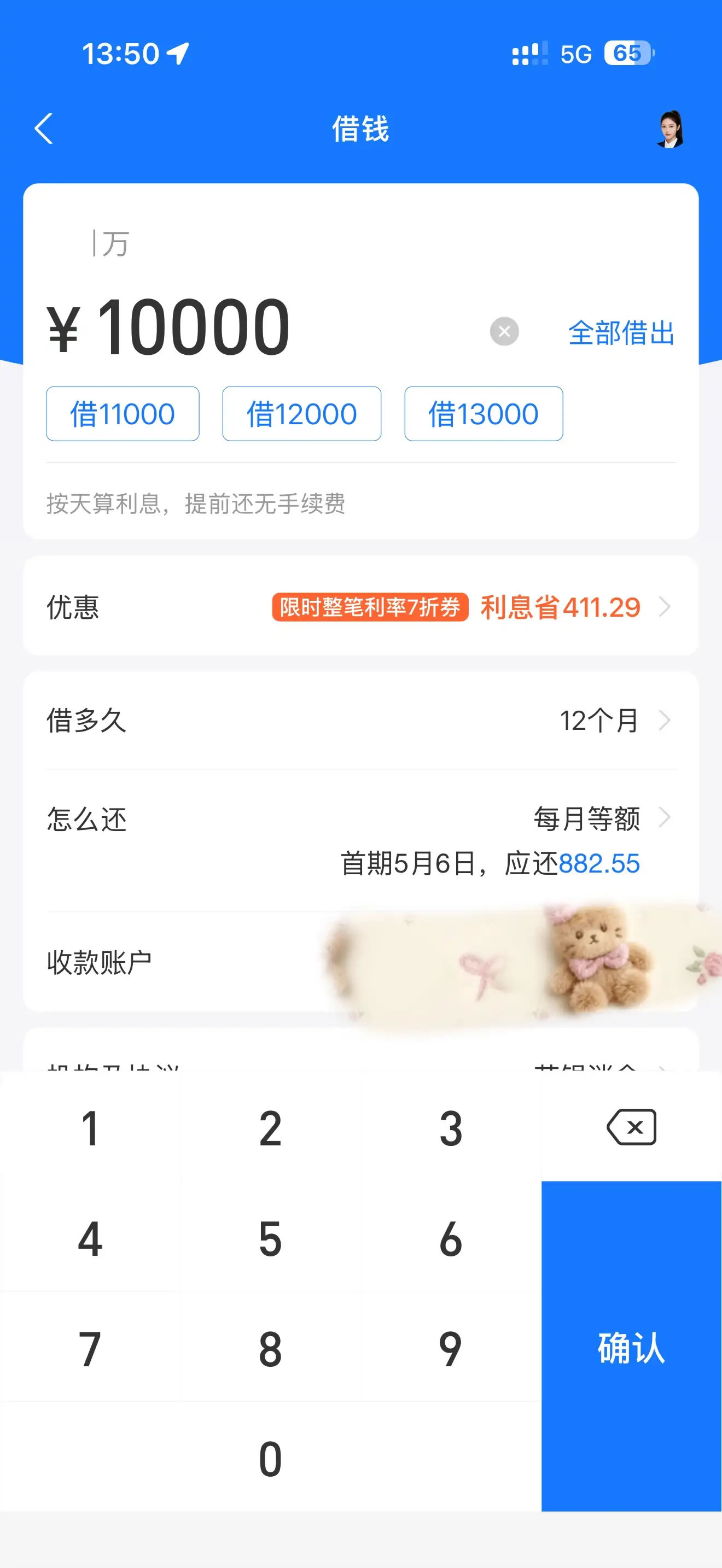Delete the last digit with backspace
The height and width of the screenshot is (1568, 722).
(631, 1127)
